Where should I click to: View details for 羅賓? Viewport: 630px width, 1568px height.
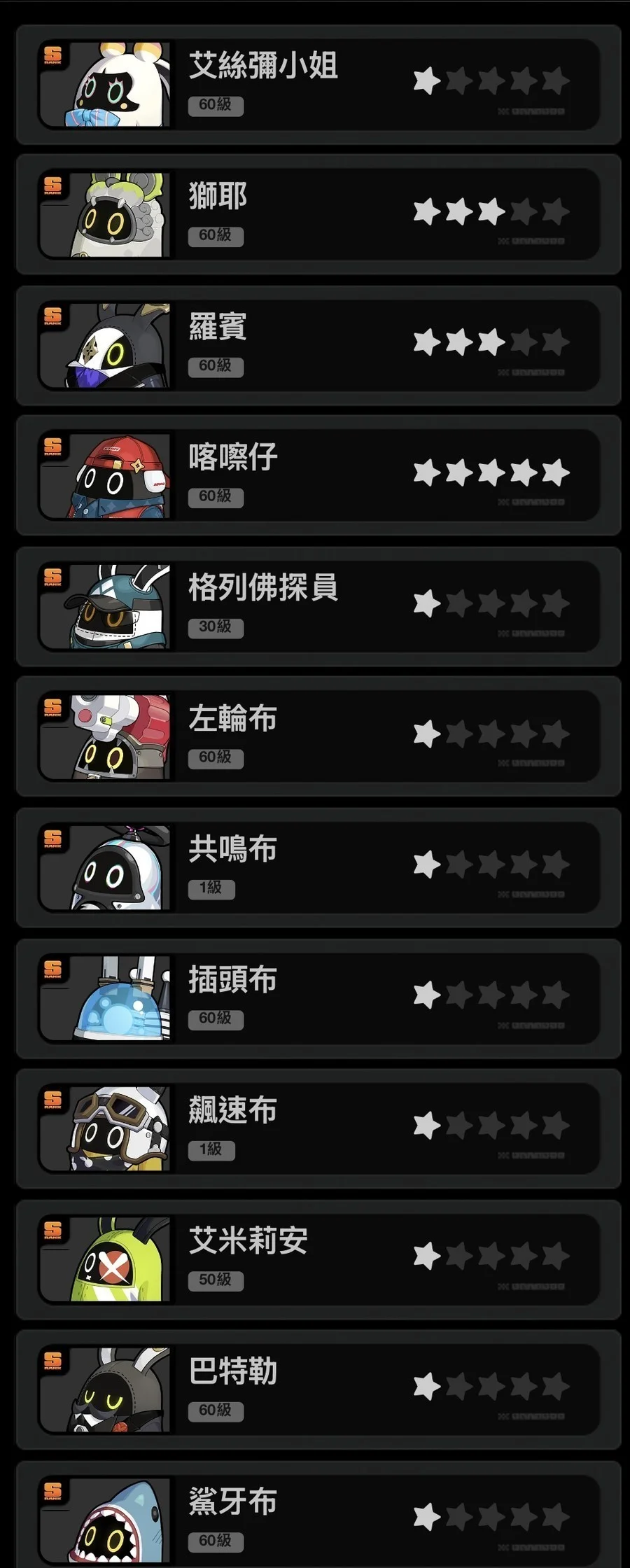pos(318,345)
